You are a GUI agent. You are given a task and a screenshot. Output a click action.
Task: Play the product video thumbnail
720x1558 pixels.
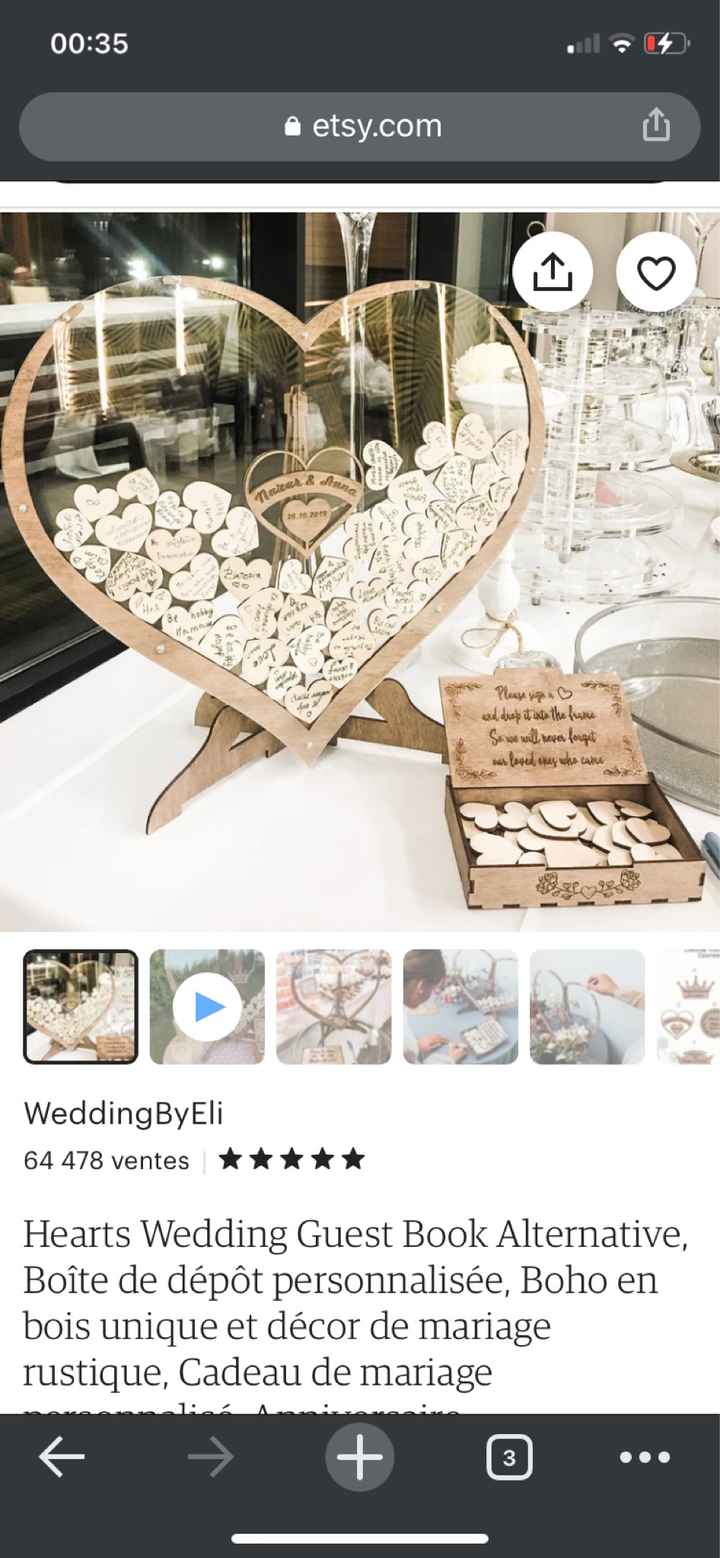(x=207, y=1006)
